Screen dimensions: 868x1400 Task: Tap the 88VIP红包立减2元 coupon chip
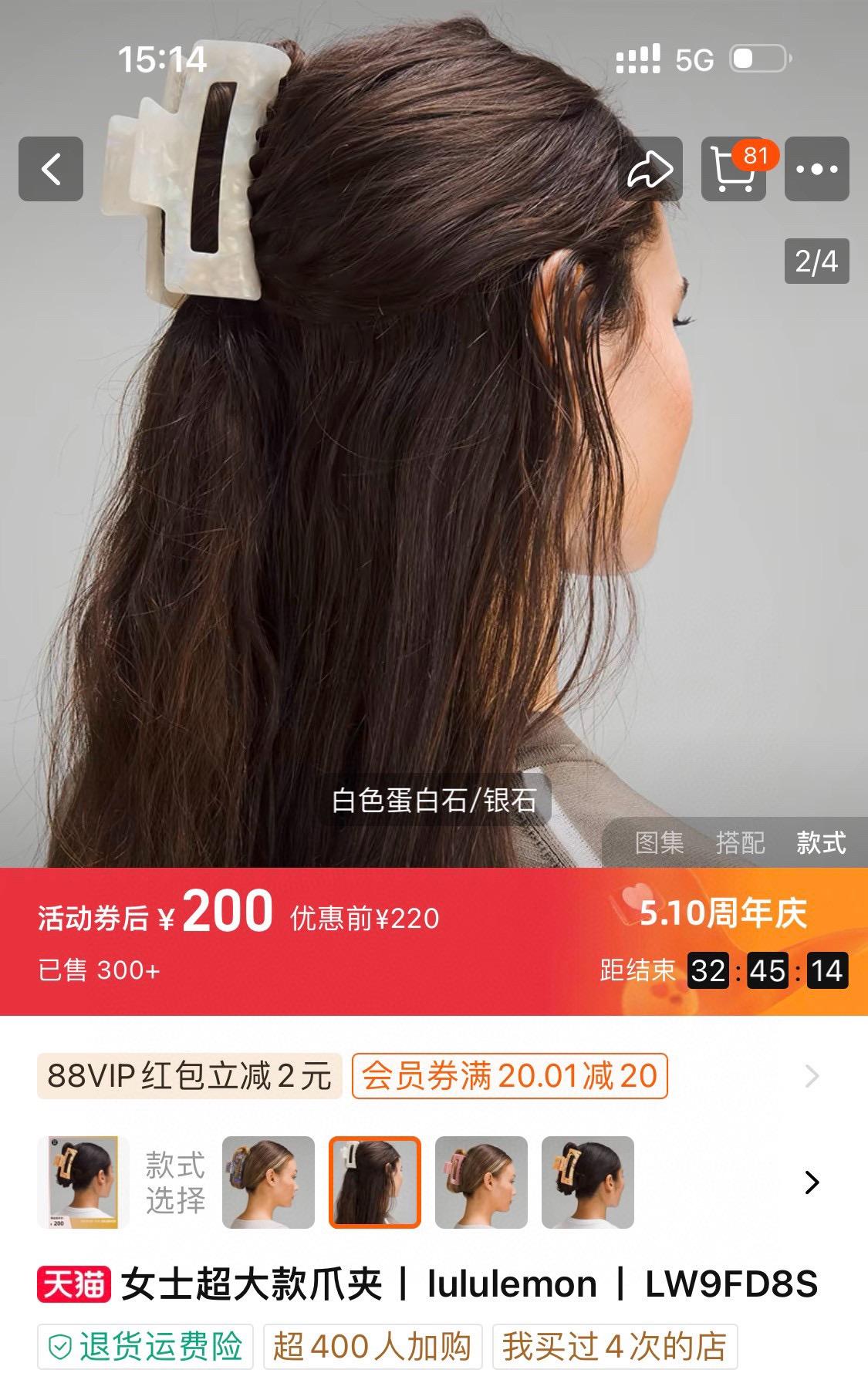[190, 1075]
